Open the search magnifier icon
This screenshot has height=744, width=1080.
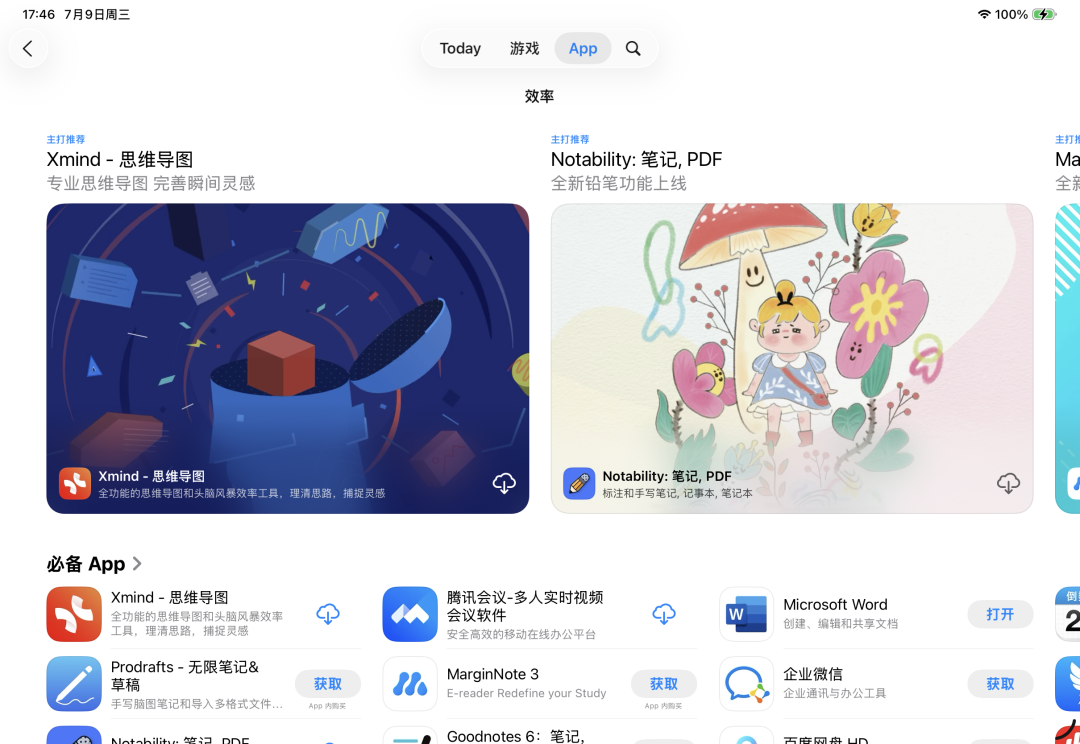pyautogui.click(x=633, y=48)
